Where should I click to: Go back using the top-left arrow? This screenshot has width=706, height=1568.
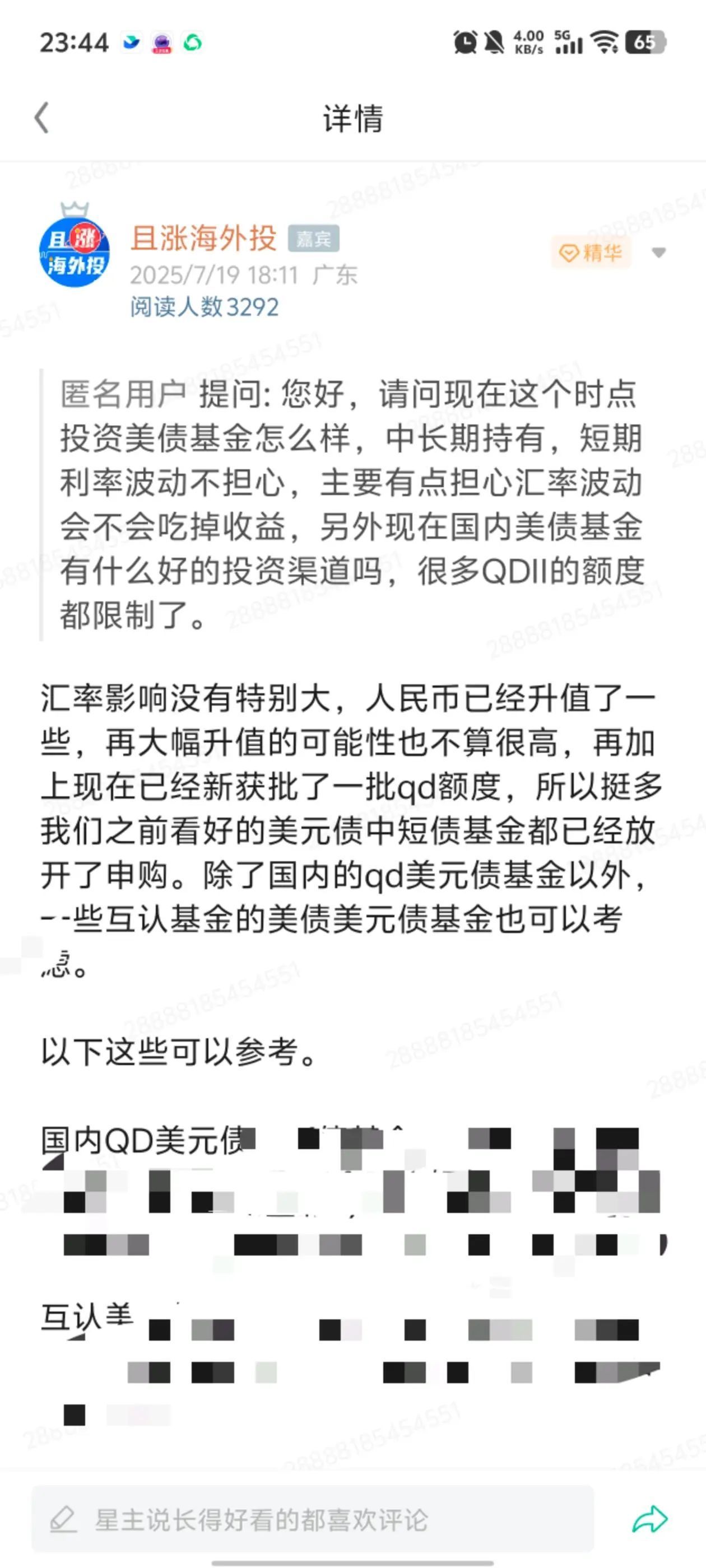pos(41,118)
